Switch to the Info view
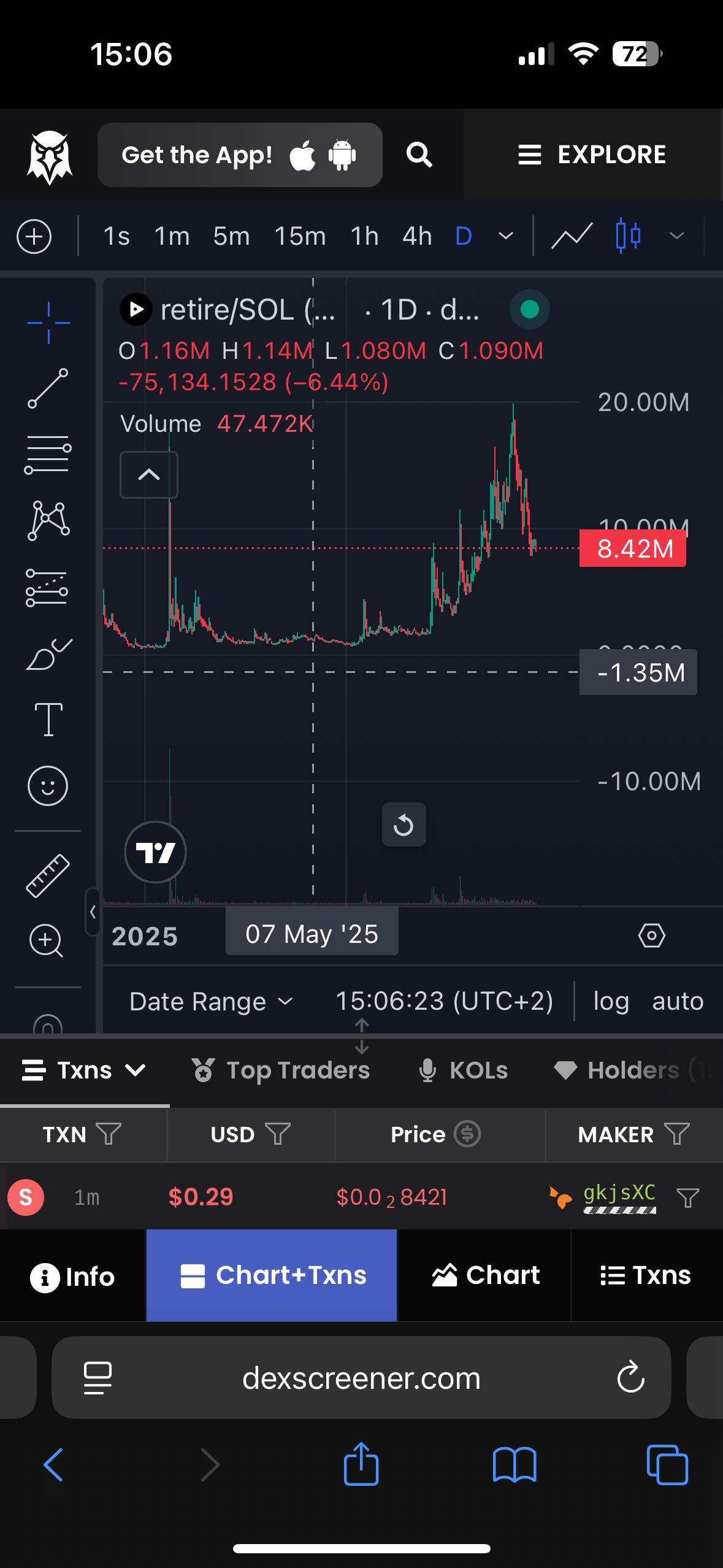This screenshot has height=1568, width=723. click(72, 1277)
